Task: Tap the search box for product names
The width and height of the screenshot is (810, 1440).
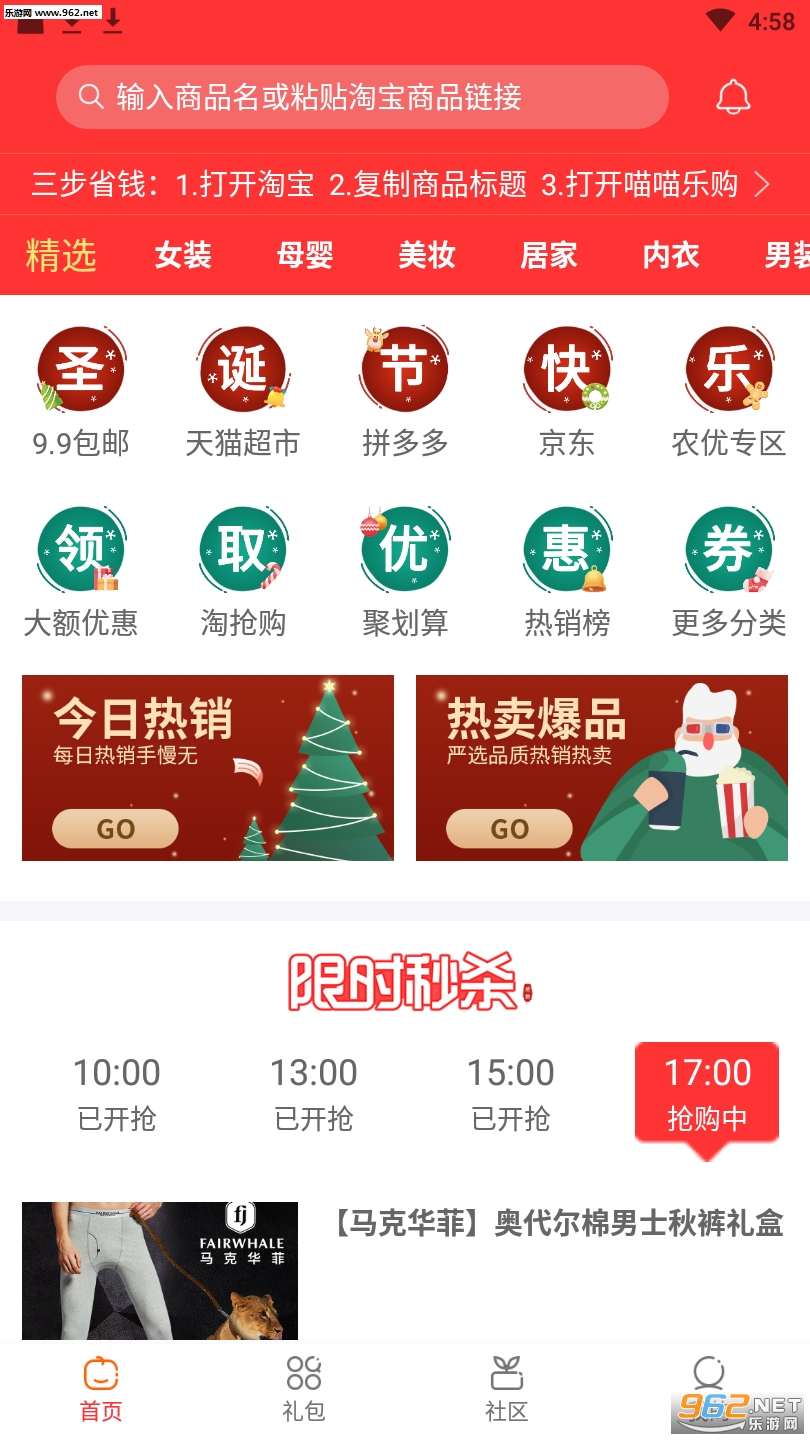Action: [362, 97]
